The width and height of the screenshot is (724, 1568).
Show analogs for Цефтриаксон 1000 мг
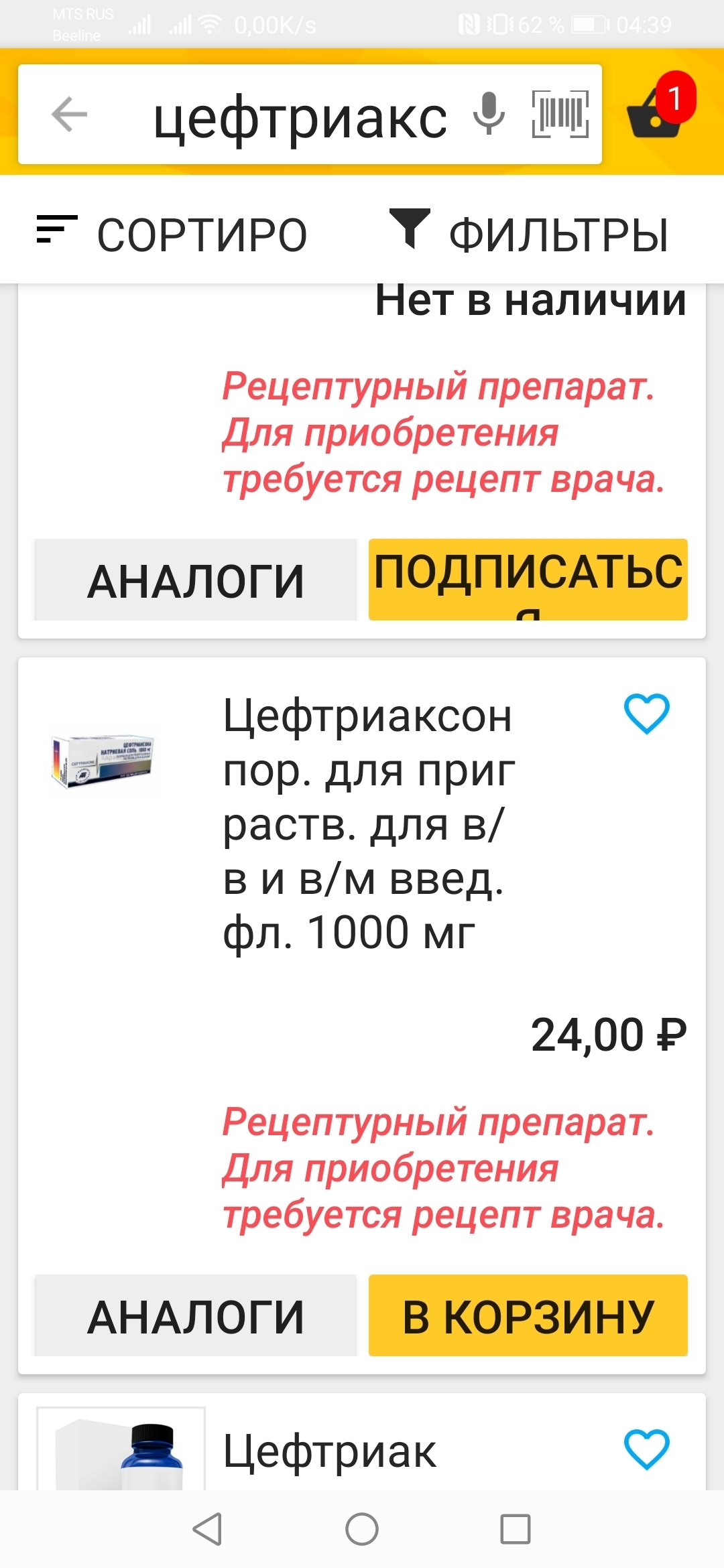click(195, 1316)
